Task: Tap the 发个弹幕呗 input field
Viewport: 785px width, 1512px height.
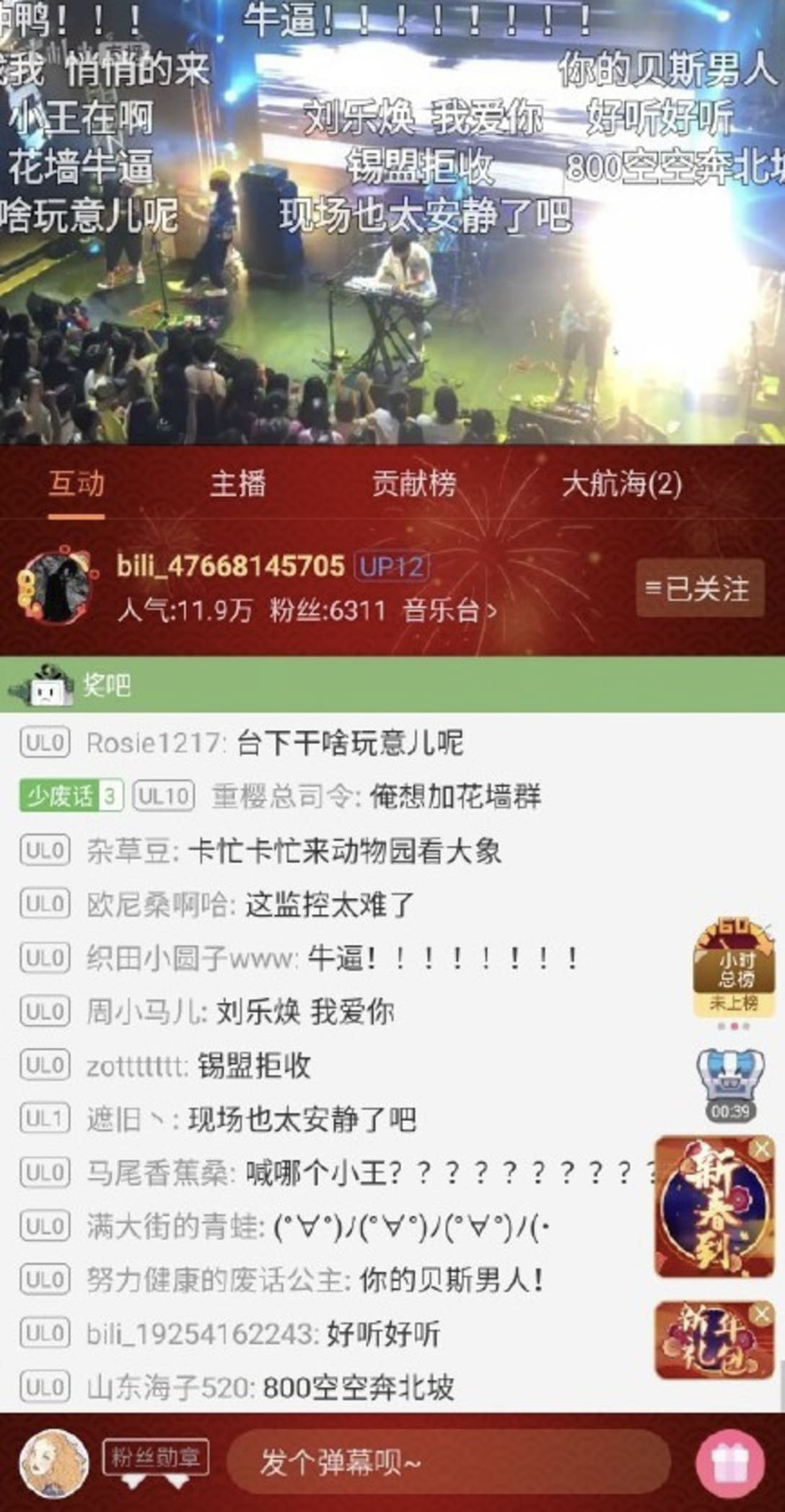Action: coord(447,1462)
